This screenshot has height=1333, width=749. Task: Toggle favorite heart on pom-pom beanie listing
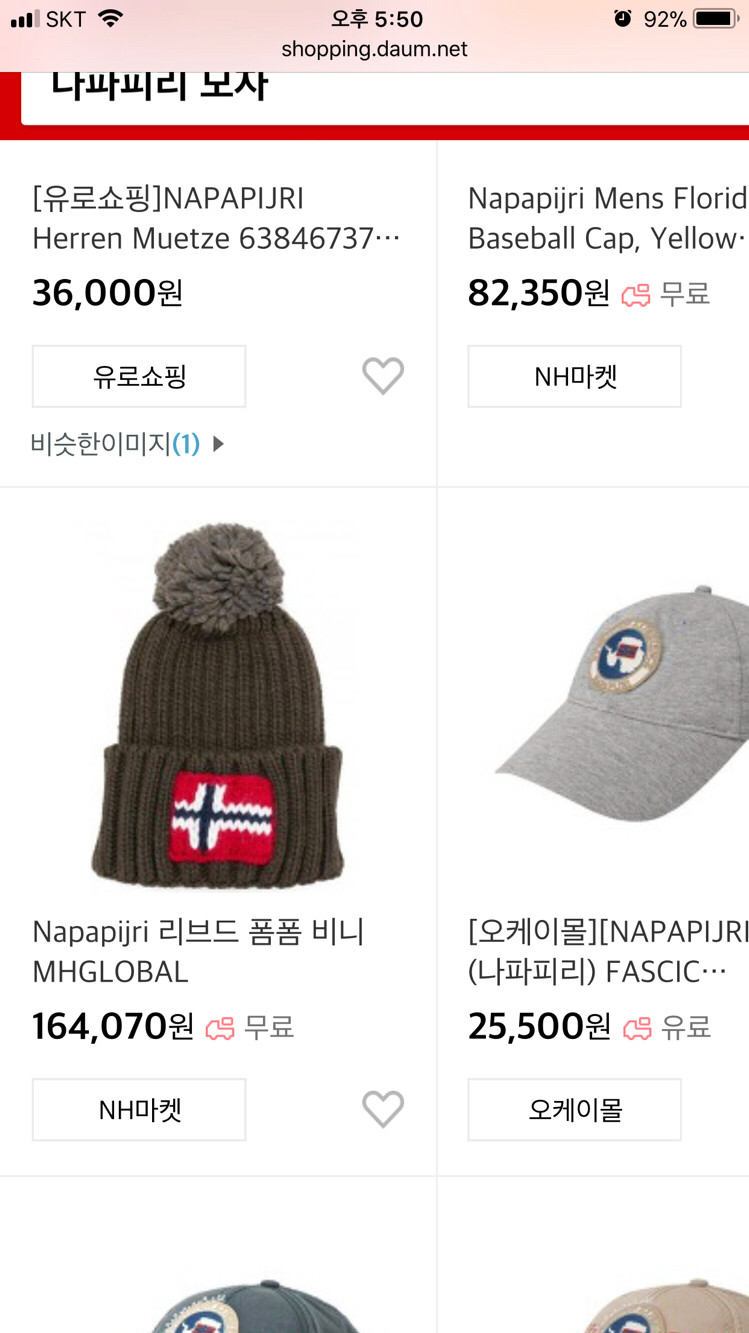click(x=383, y=1109)
